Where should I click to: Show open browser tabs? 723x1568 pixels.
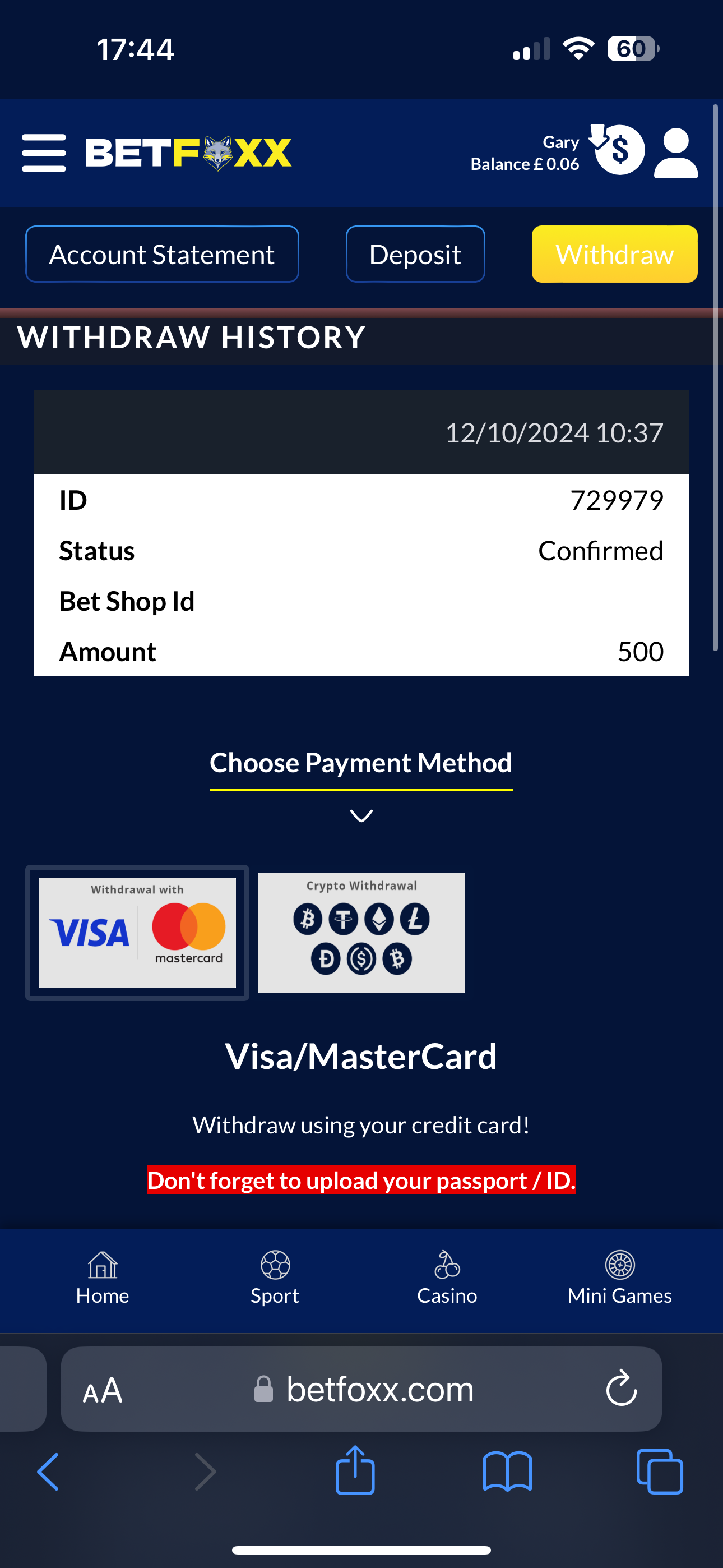[x=659, y=1472]
